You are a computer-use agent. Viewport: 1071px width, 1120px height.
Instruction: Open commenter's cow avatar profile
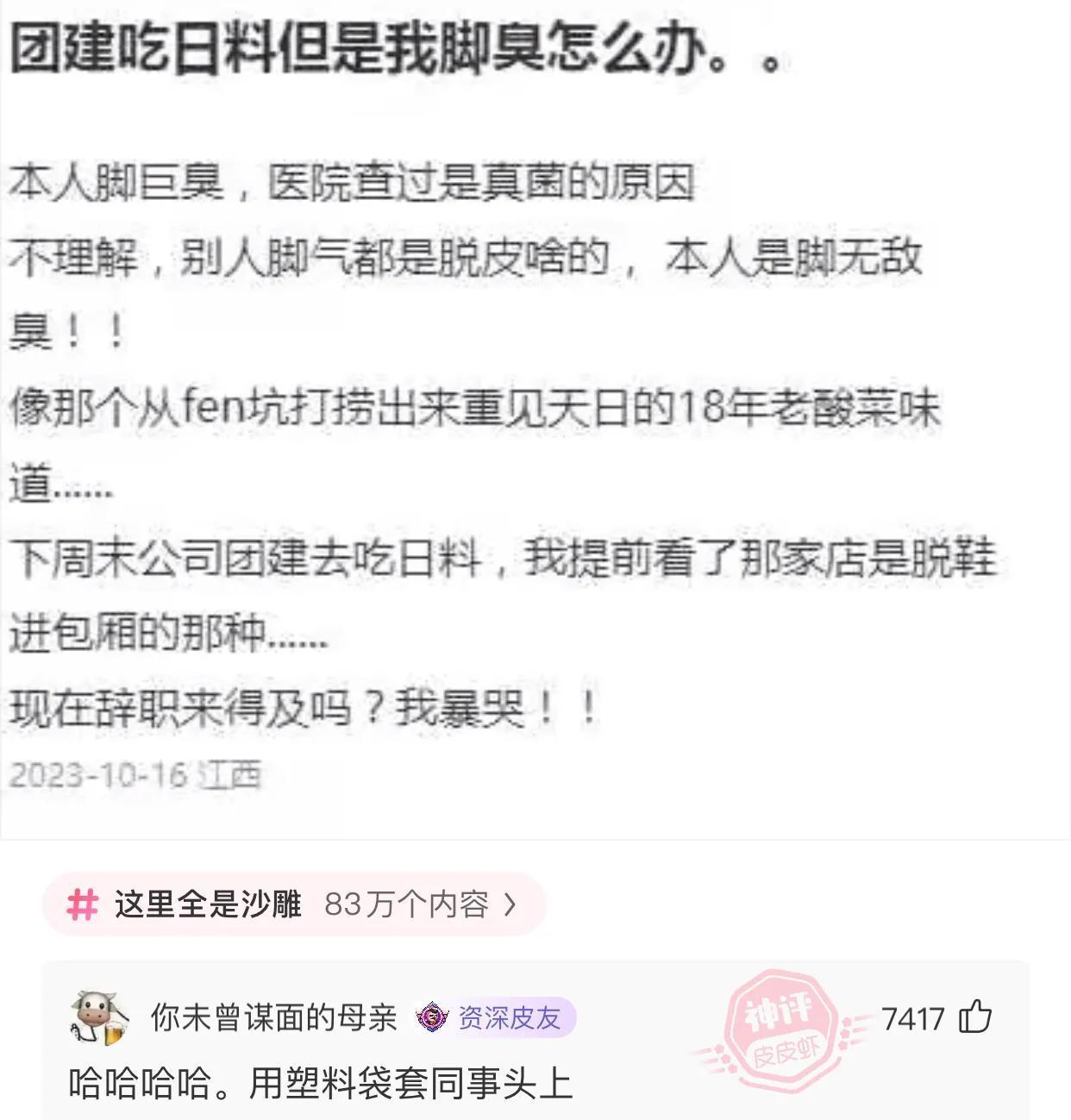pyautogui.click(x=99, y=1018)
